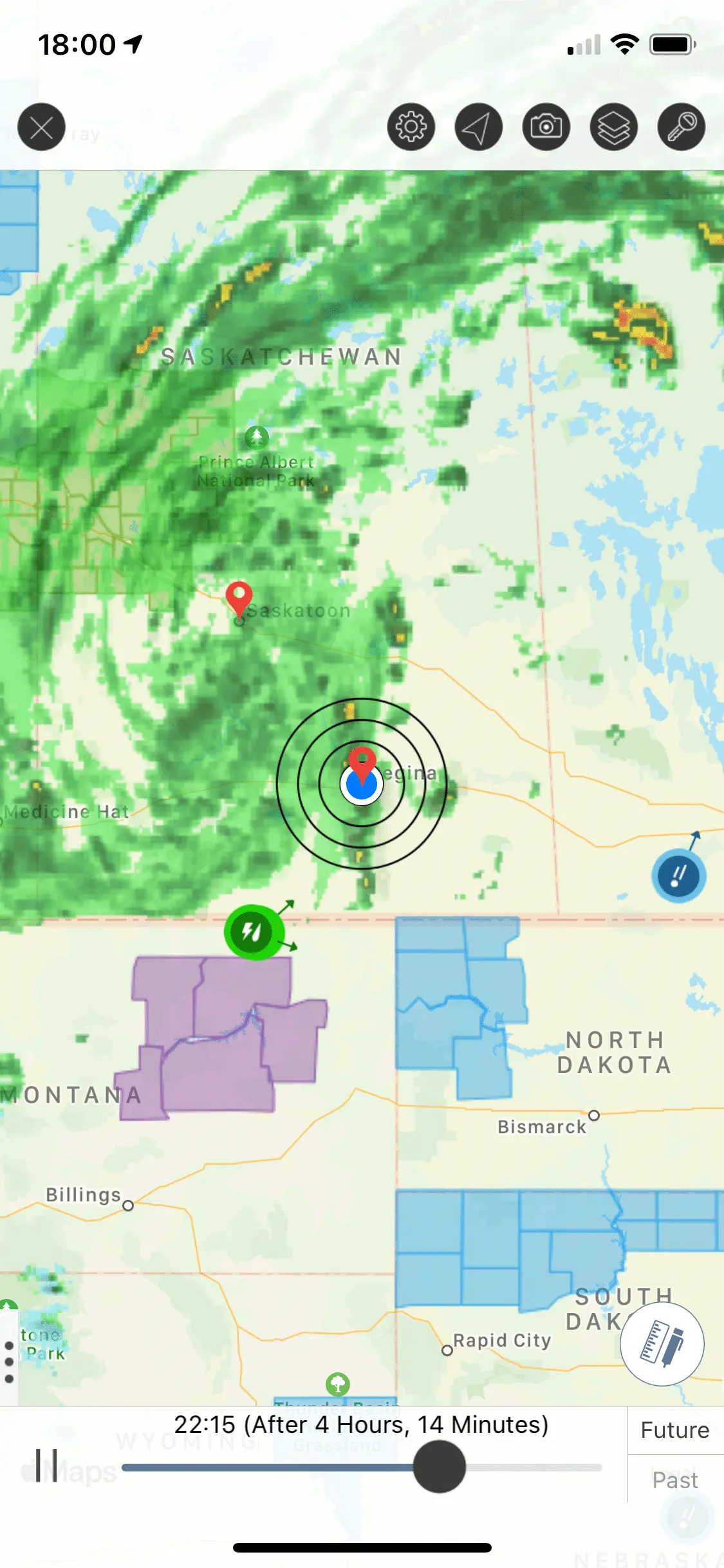Screen dimensions: 724x1568
Task: Open the map layers menu
Action: click(613, 127)
